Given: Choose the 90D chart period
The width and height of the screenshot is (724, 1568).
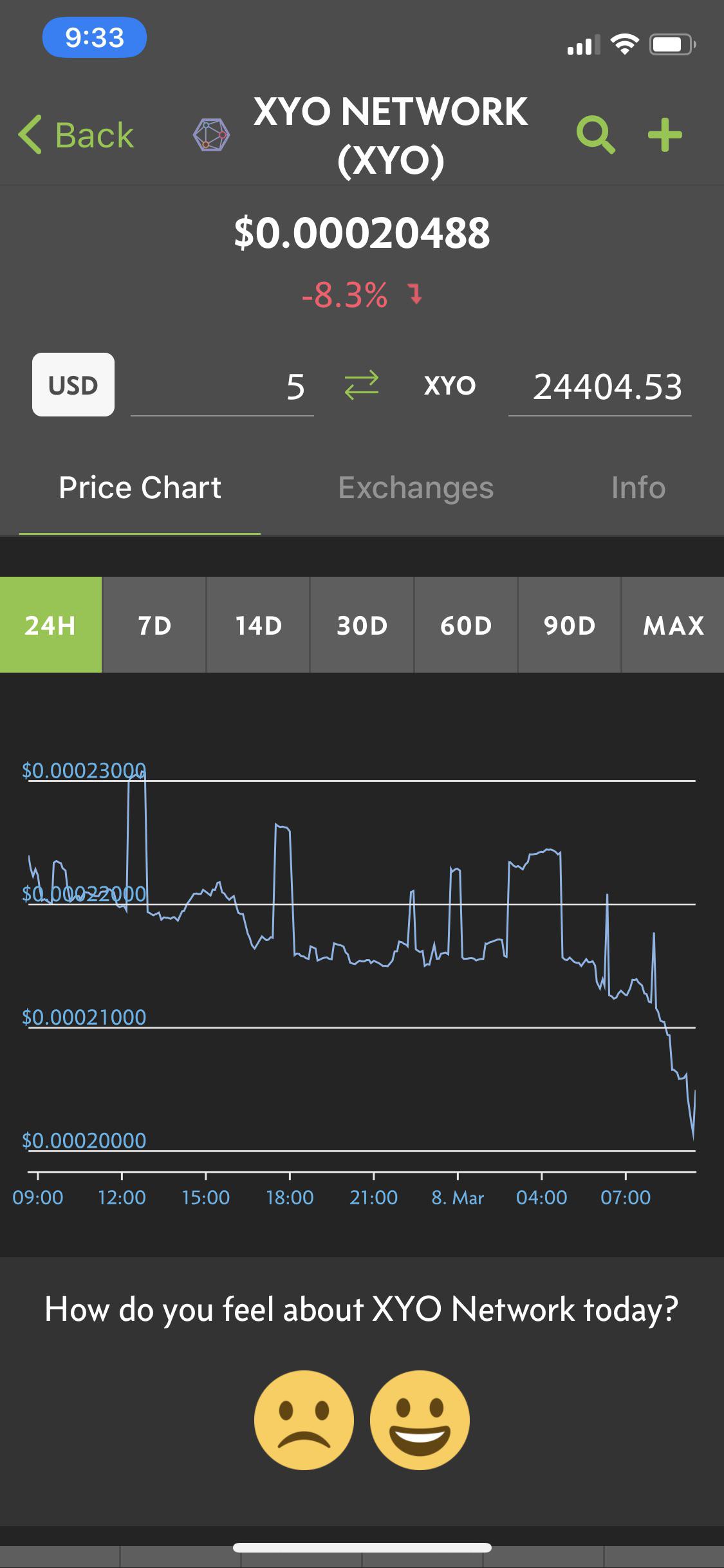Looking at the screenshot, I should tap(569, 624).
